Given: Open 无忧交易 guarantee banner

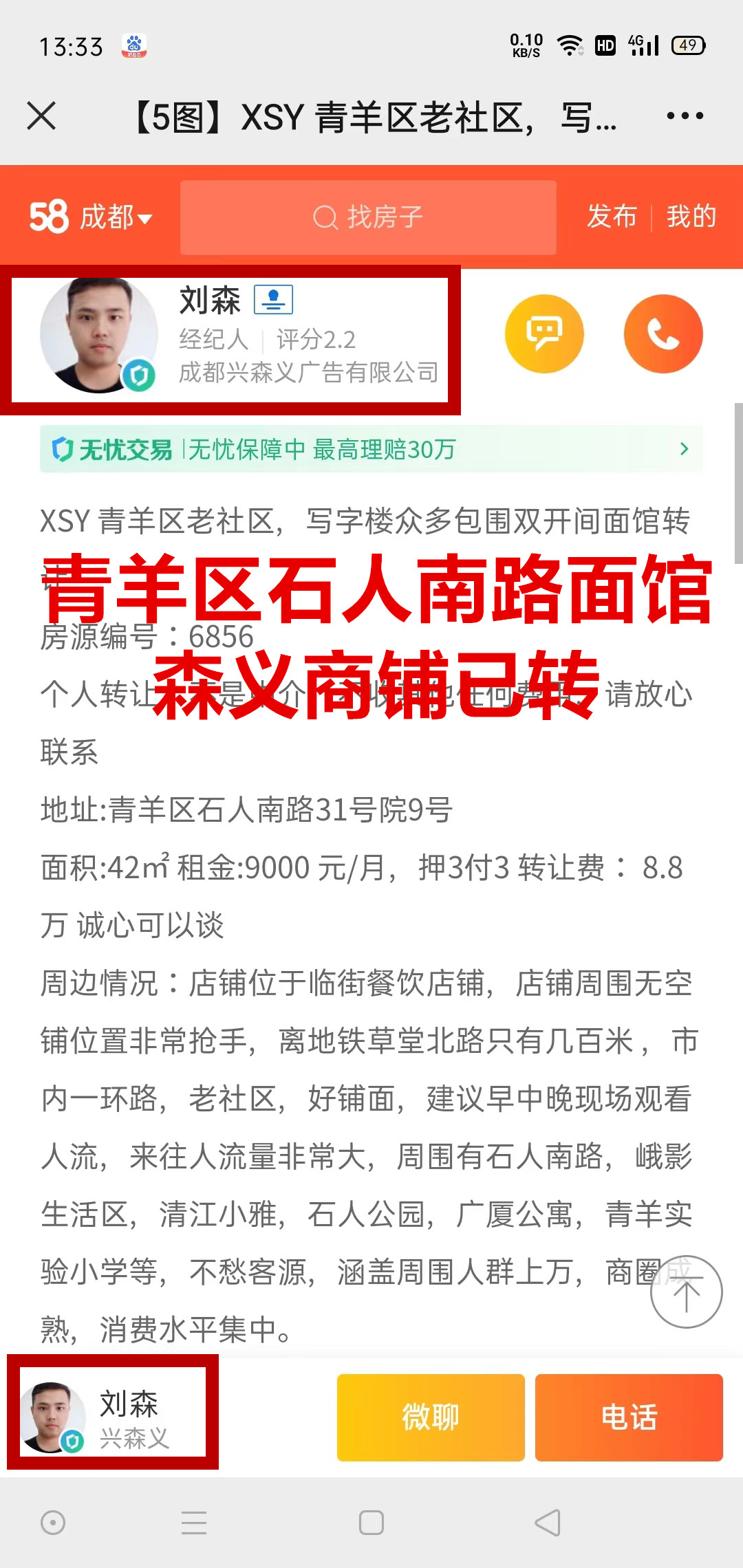Looking at the screenshot, I should (x=371, y=449).
